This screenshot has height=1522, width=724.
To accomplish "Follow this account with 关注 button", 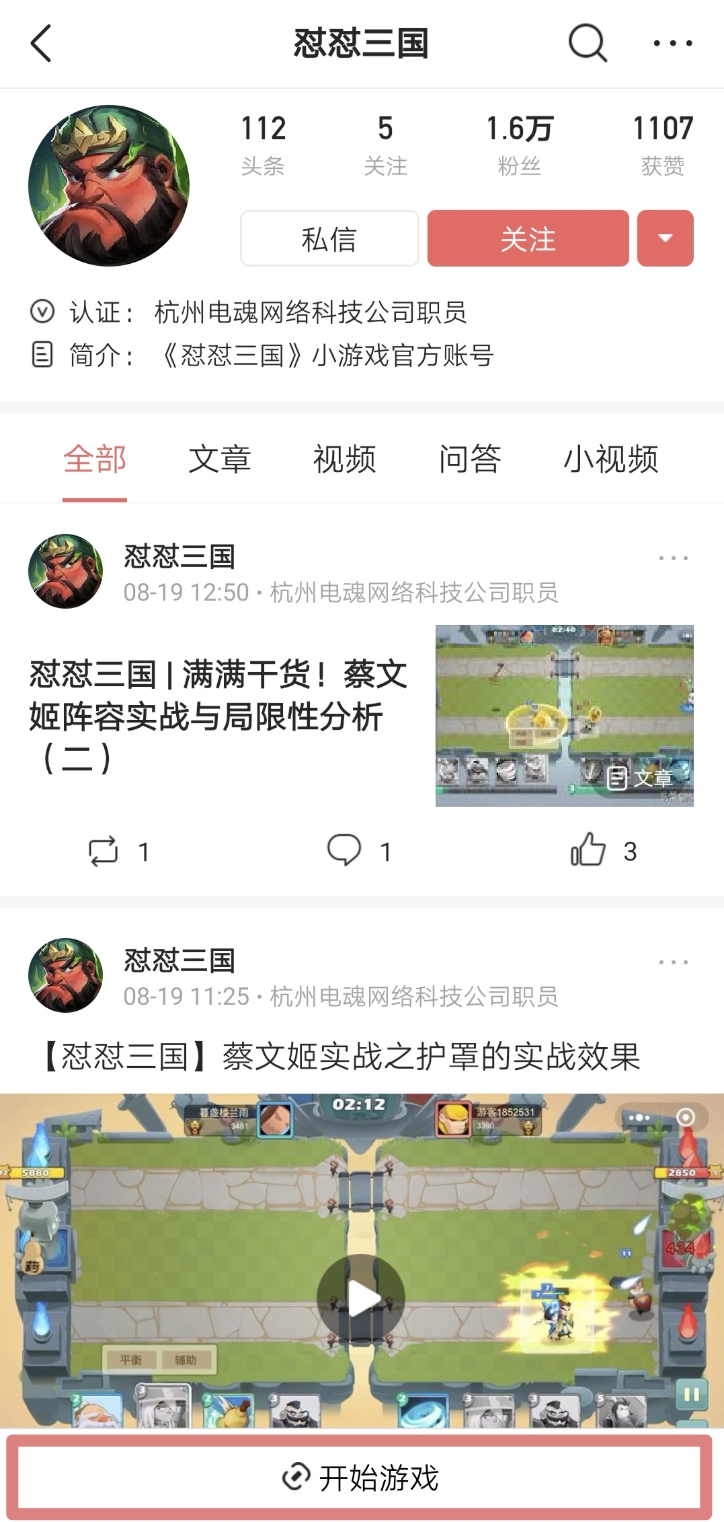I will [528, 239].
